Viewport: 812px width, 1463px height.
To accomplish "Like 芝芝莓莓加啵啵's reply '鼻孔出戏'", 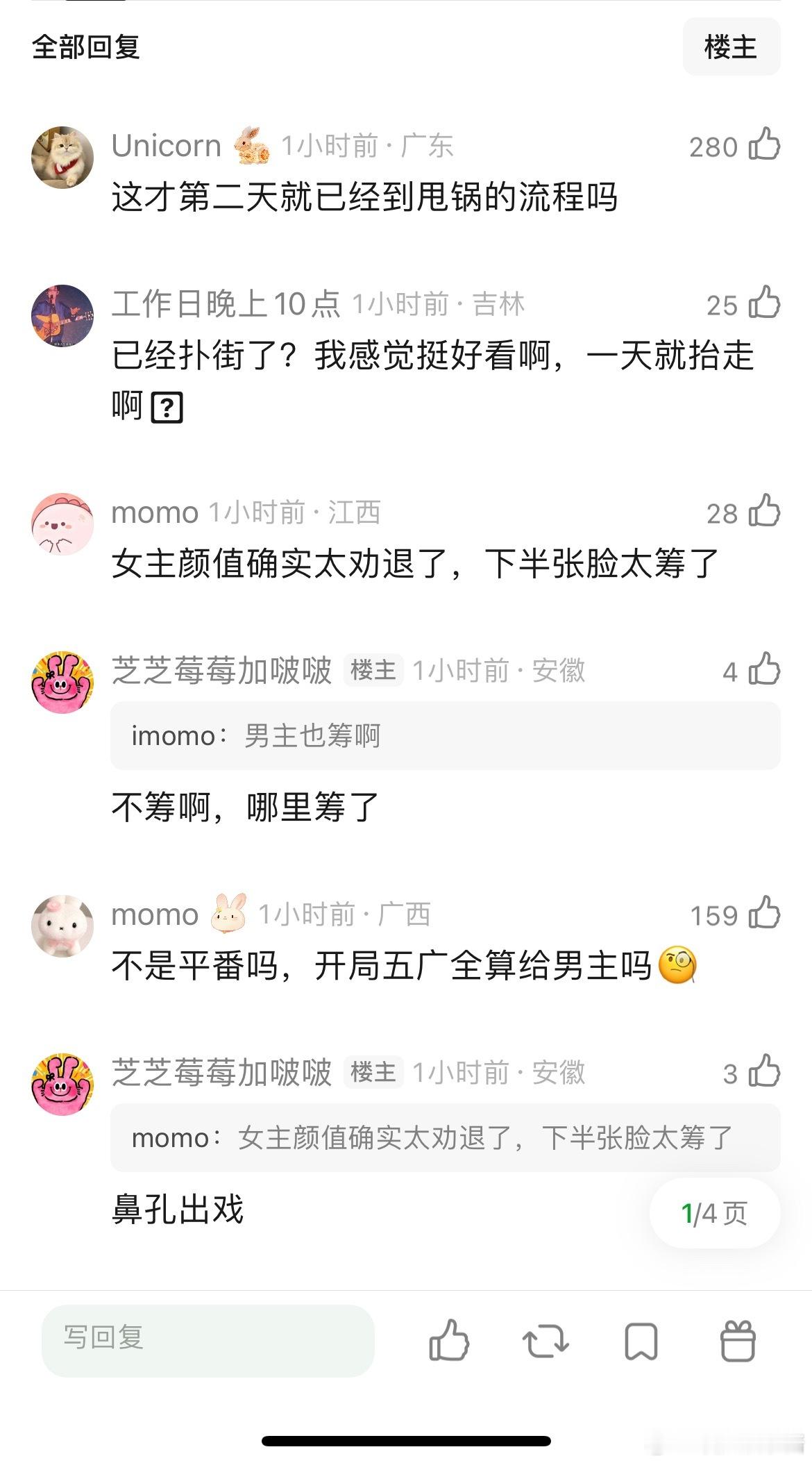I will click(764, 1072).
